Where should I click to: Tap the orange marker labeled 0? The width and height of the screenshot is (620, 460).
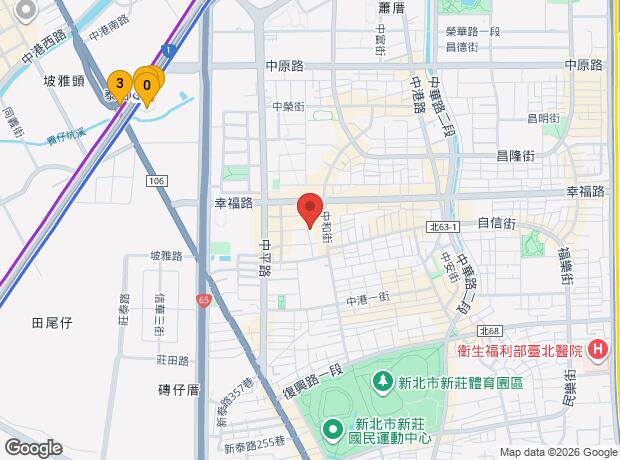coord(147,86)
